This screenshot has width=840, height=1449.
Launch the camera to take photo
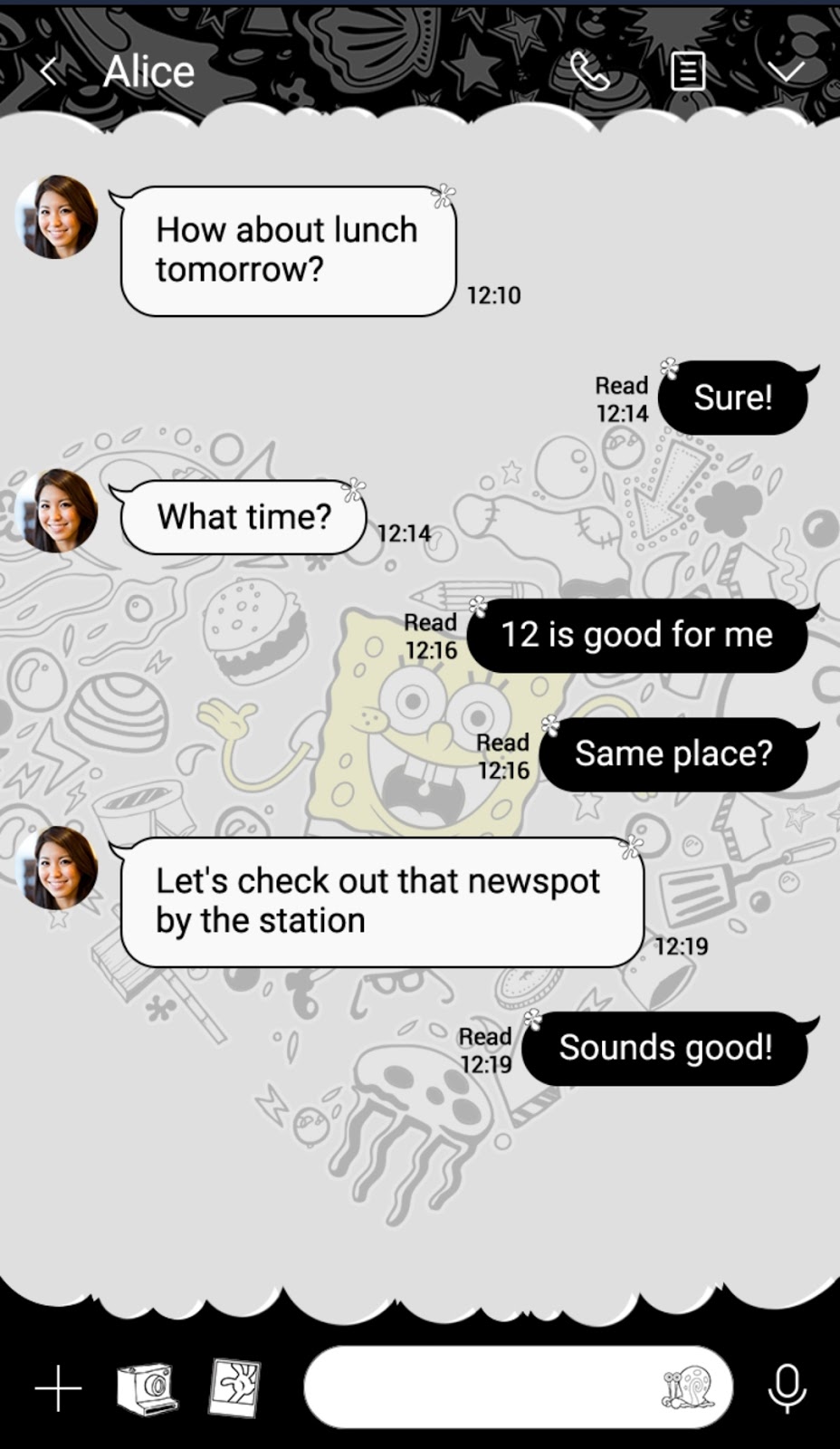tap(147, 1388)
